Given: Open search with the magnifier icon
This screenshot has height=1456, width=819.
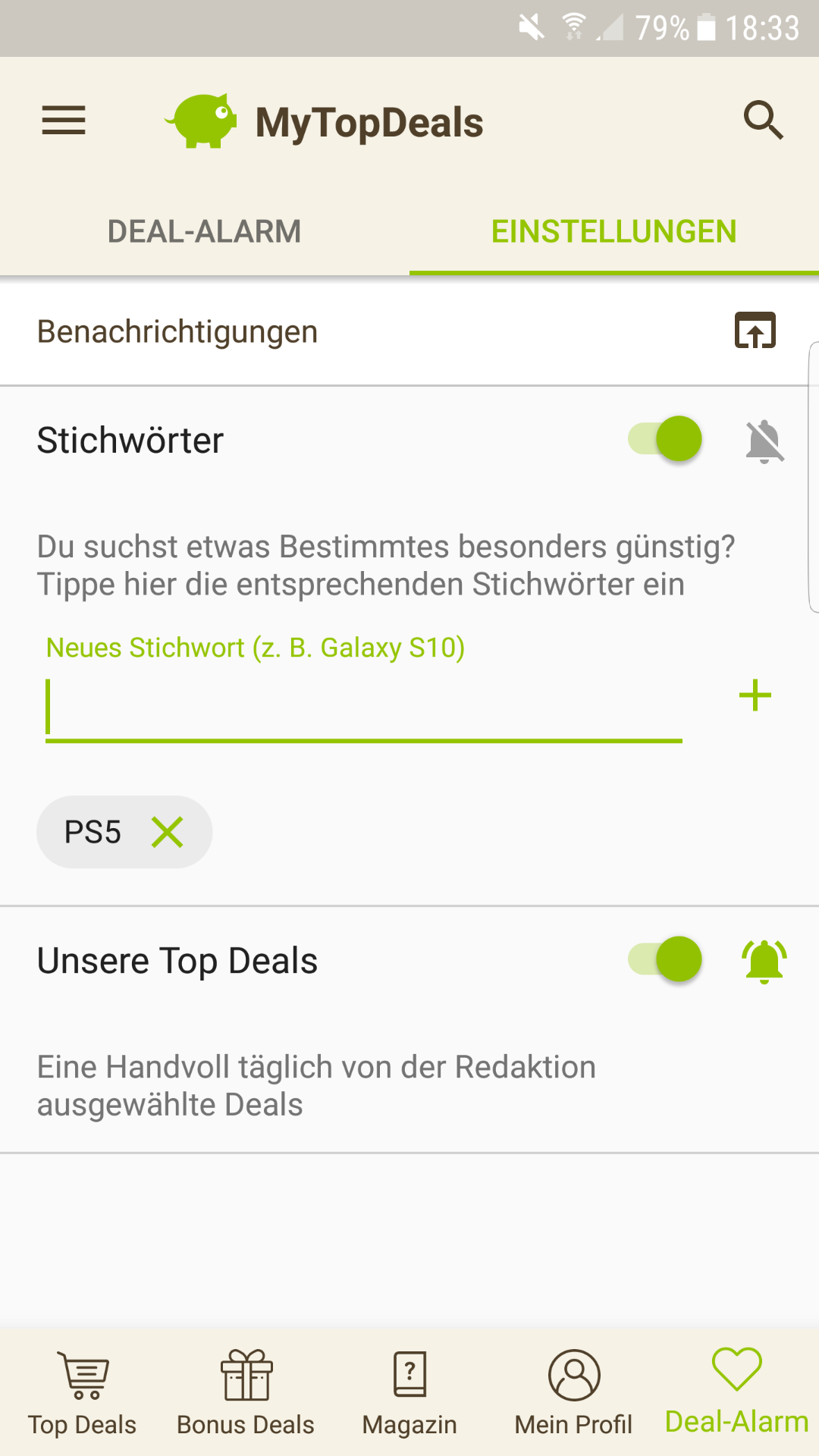Looking at the screenshot, I should pos(763,121).
